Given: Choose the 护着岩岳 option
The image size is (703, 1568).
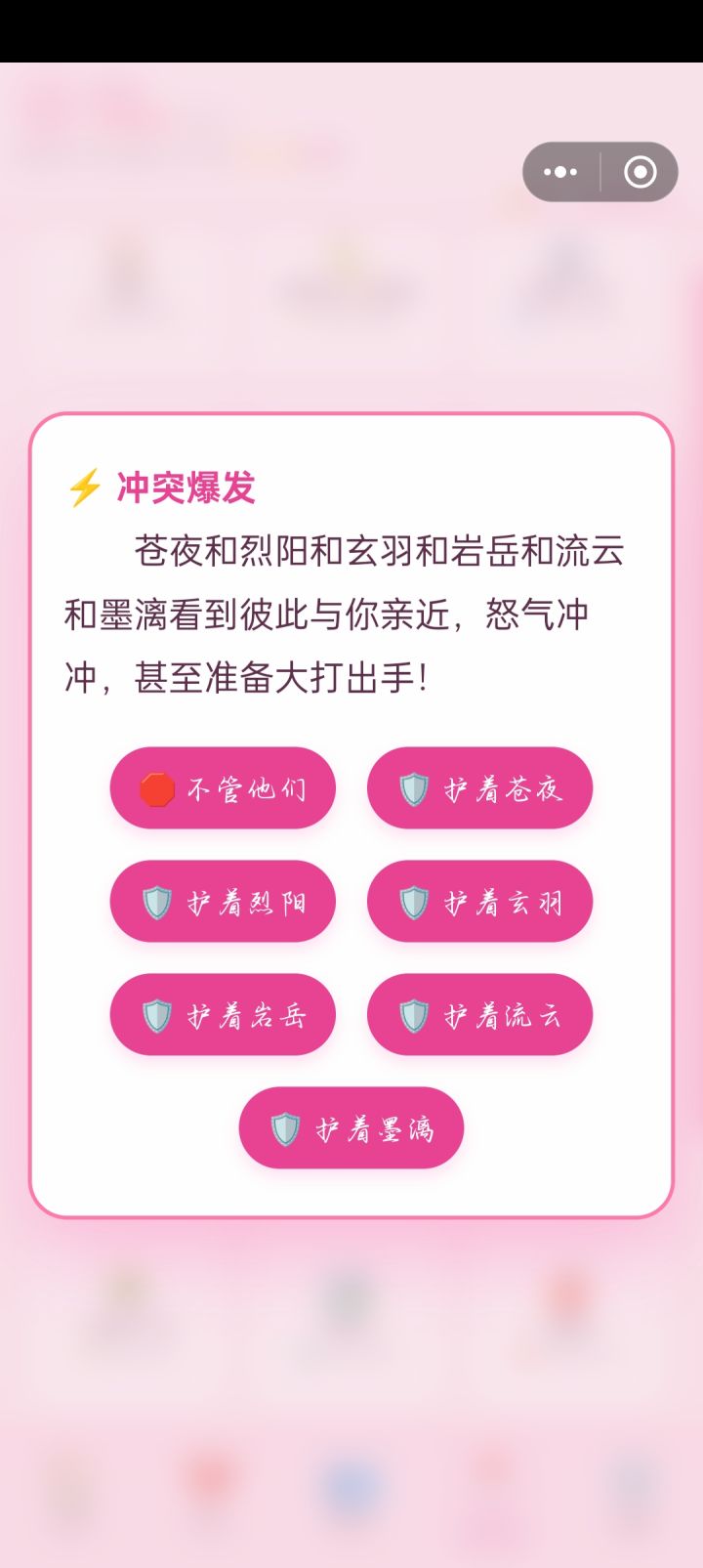Looking at the screenshot, I should (x=223, y=1015).
